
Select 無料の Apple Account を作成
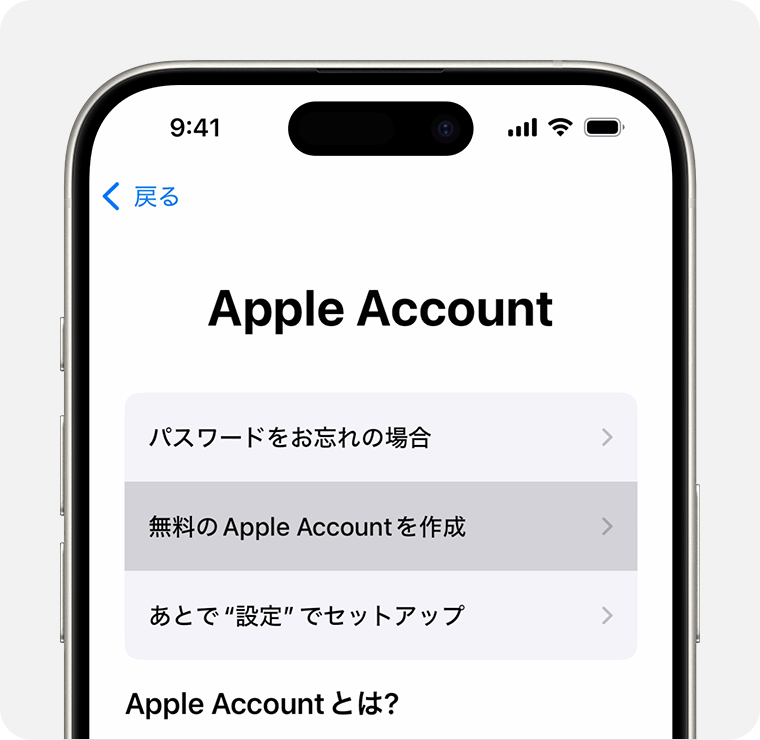click(381, 526)
